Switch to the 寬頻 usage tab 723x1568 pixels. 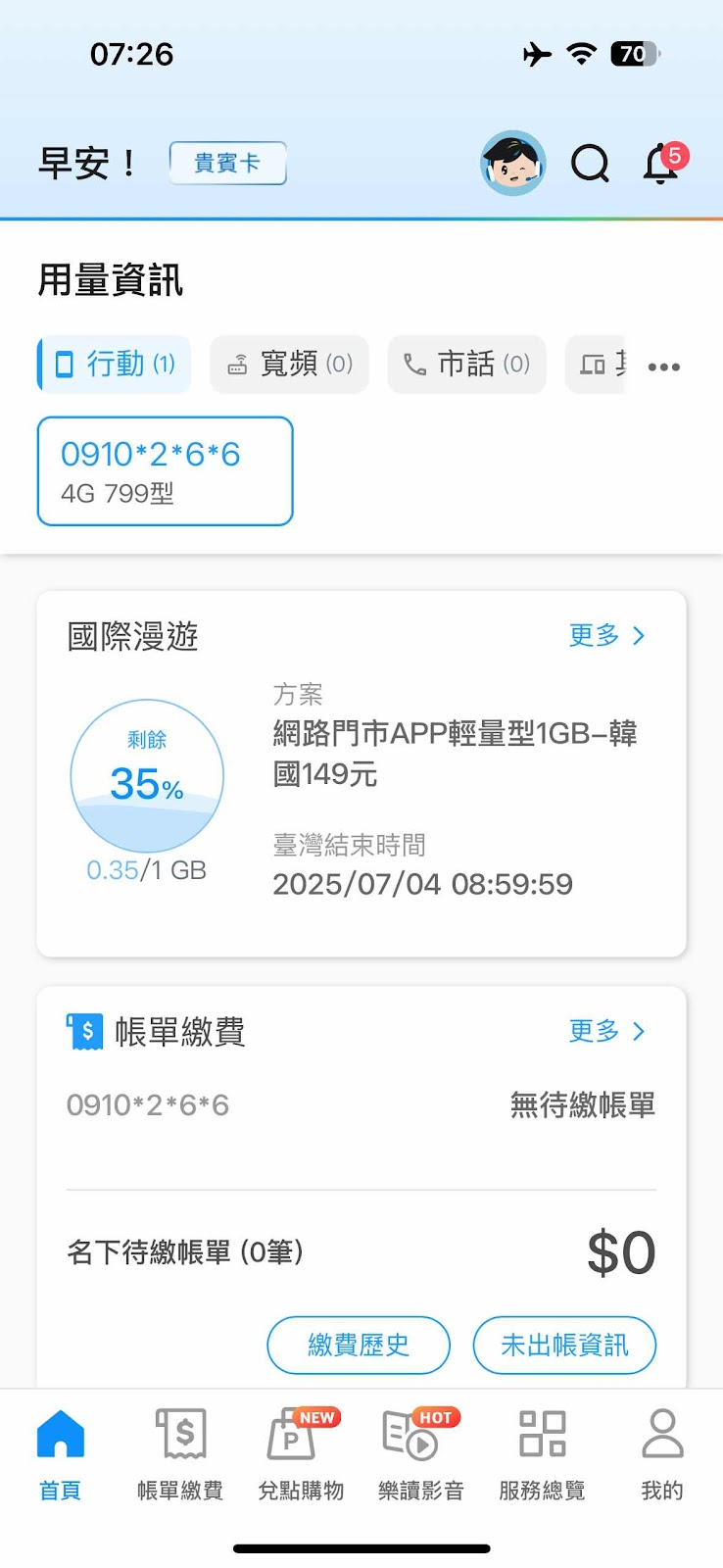pos(289,365)
